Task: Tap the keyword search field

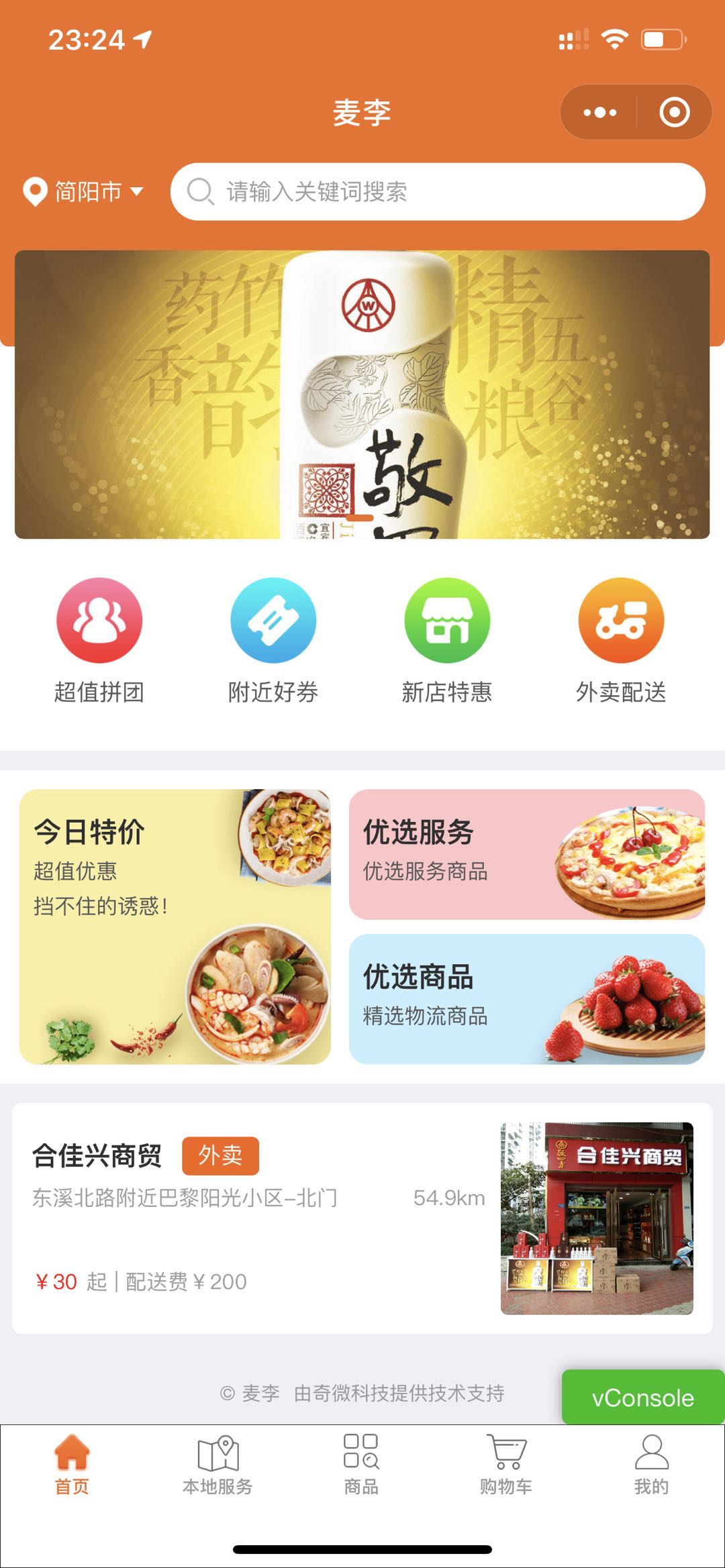Action: pyautogui.click(x=438, y=192)
